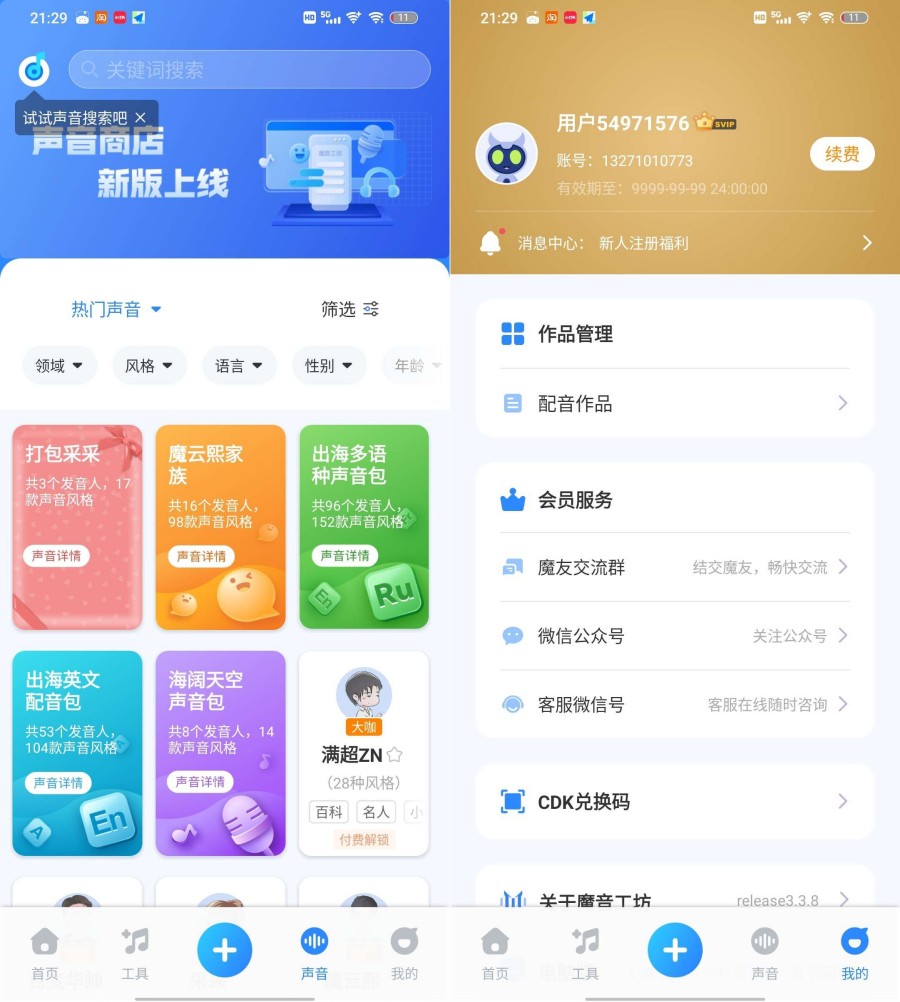Open the 筛选 filter options
This screenshot has height=1002, width=900.
[350, 310]
